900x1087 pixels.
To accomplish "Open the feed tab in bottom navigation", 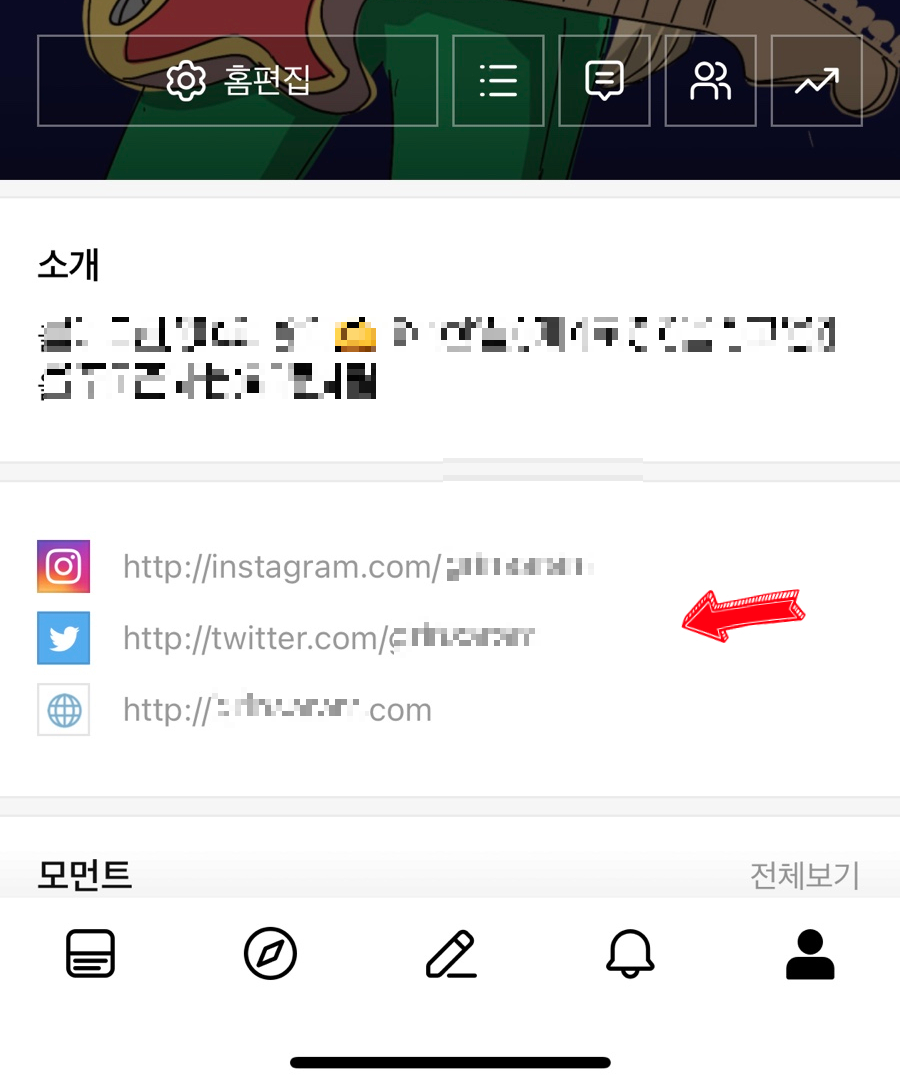I will 89,953.
